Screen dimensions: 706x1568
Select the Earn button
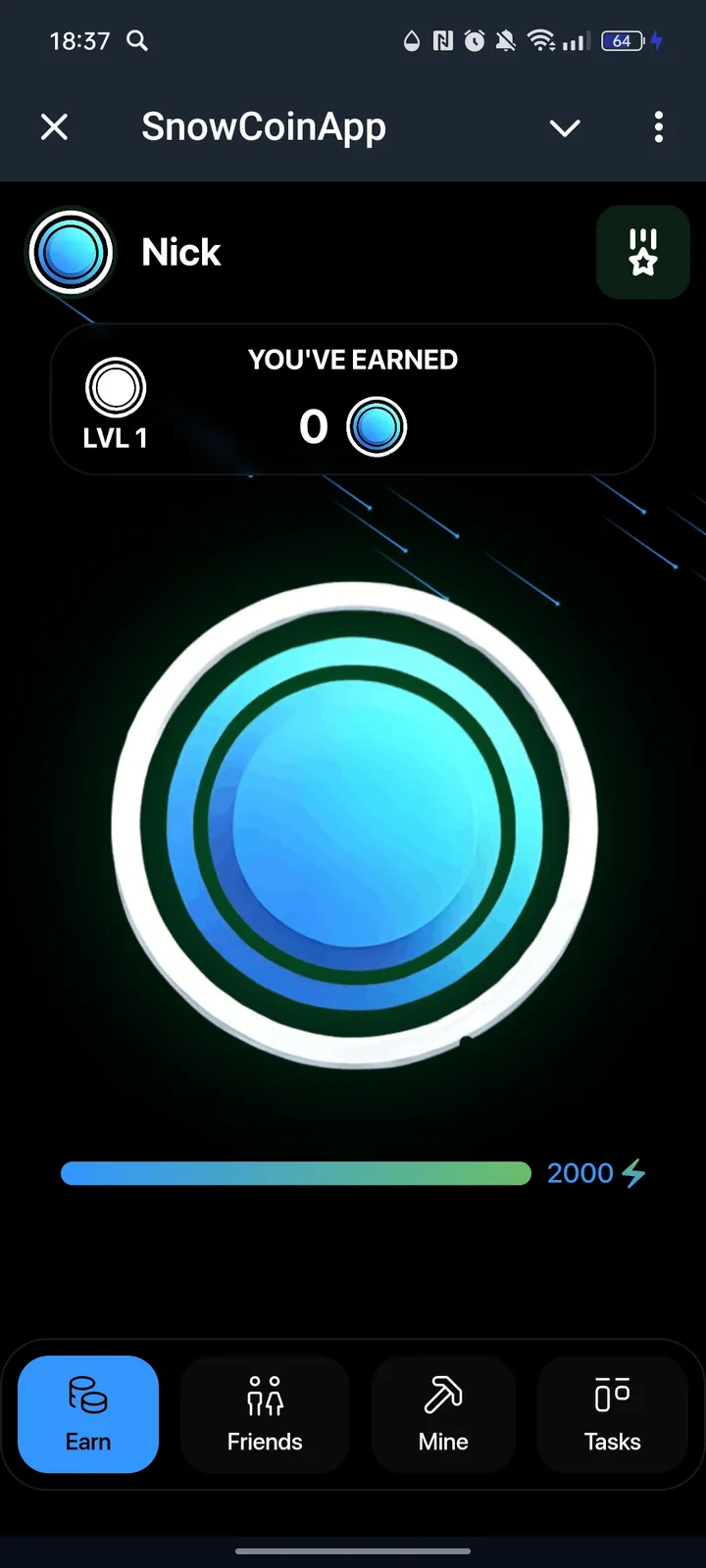tap(86, 1414)
